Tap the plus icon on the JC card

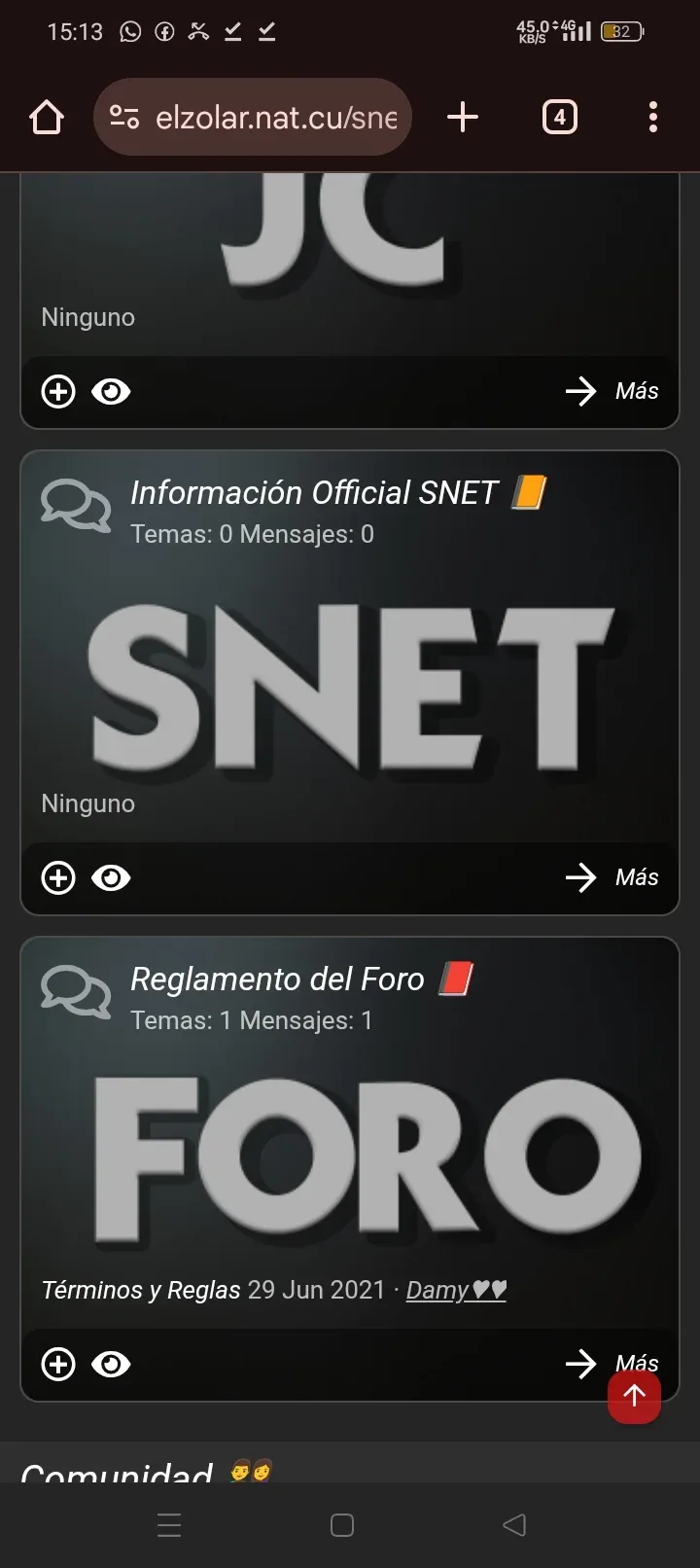(58, 392)
